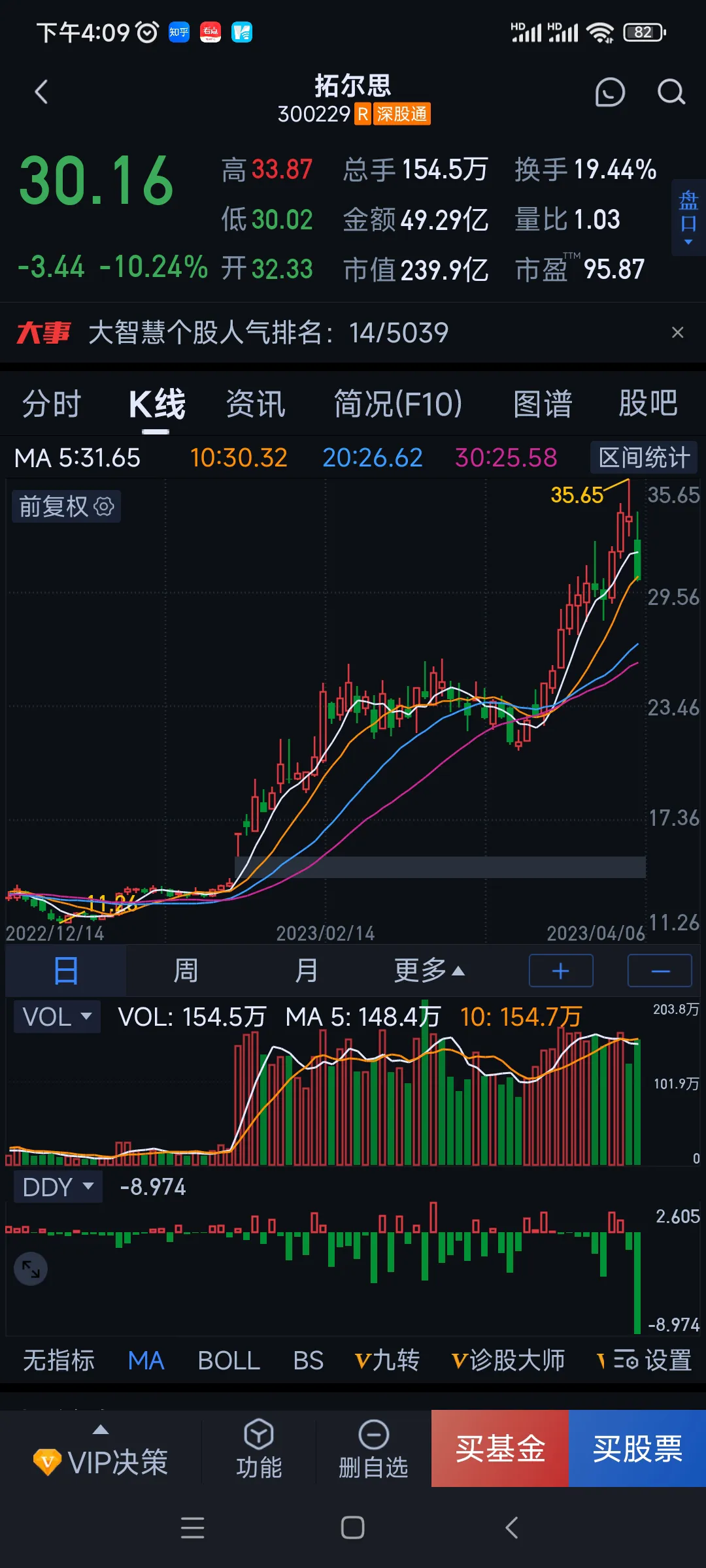Screen dimensions: 706x1568
Task: Zoom out the chart with minus
Action: [x=660, y=971]
